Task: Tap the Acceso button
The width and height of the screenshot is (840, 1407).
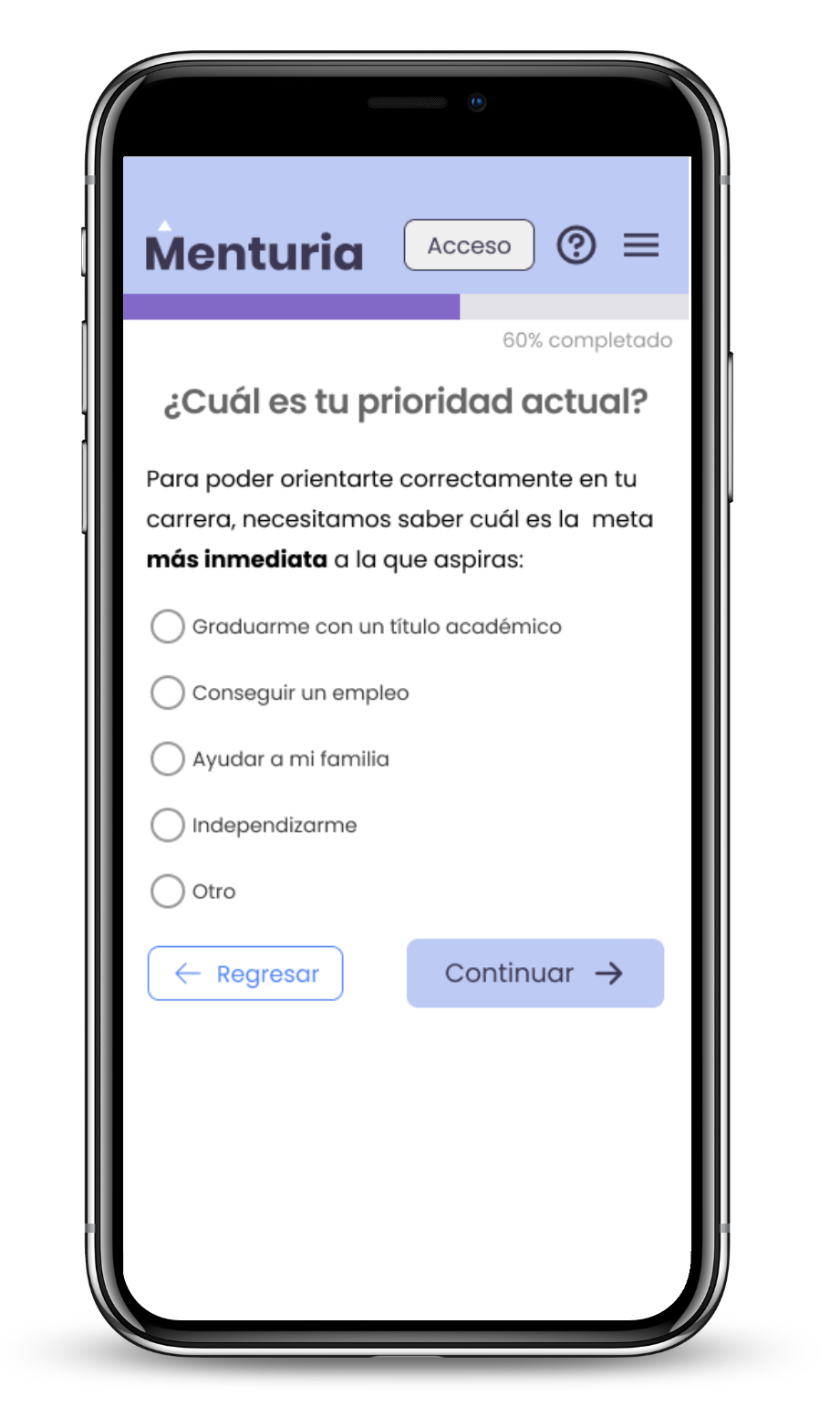Action: [469, 245]
